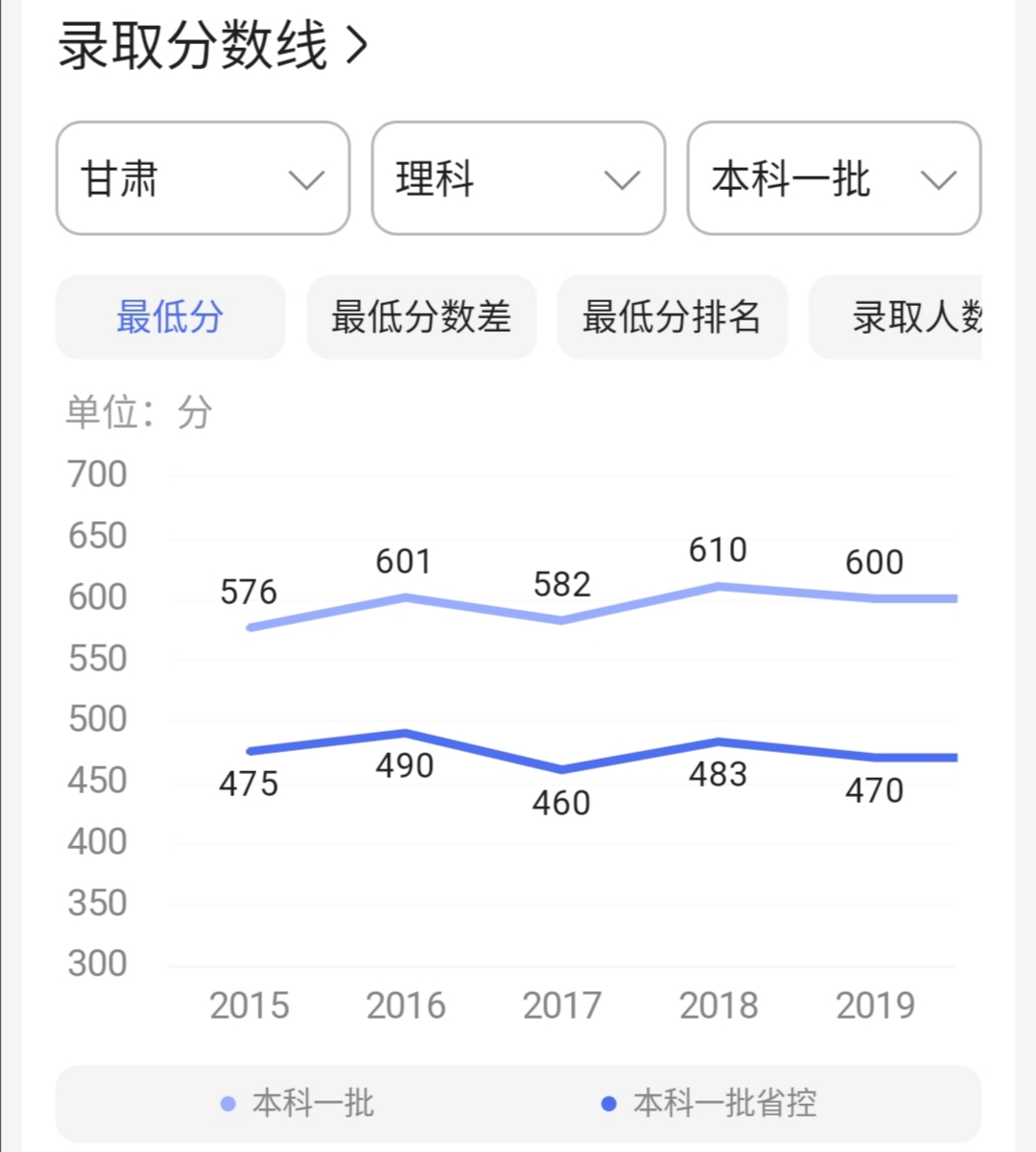Click the light blue legend dot for 本科一批
The height and width of the screenshot is (1152, 1036).
(228, 1104)
